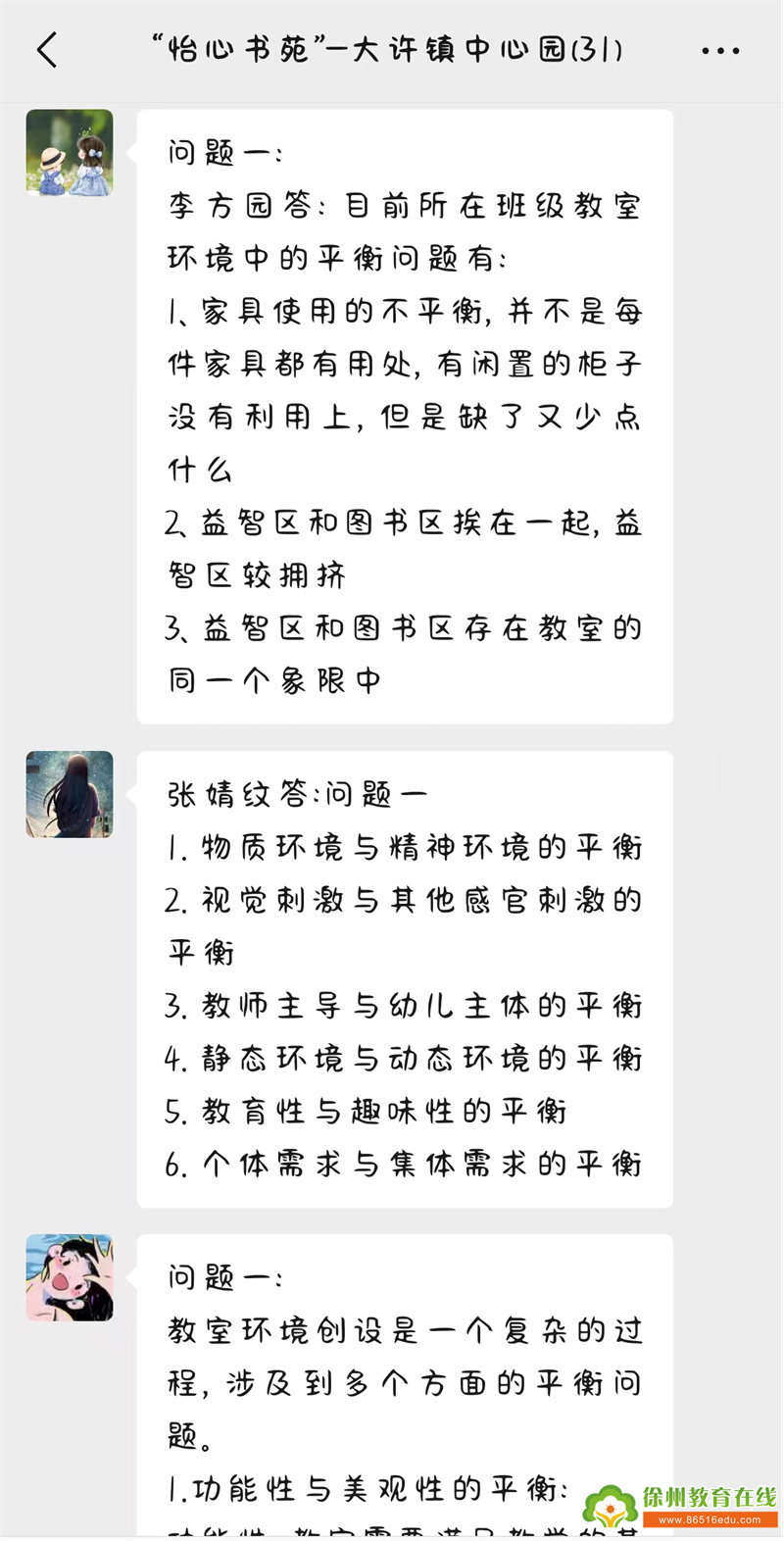View profile of 张婧纹答 message sender
The height and width of the screenshot is (1541, 784).
[x=70, y=794]
